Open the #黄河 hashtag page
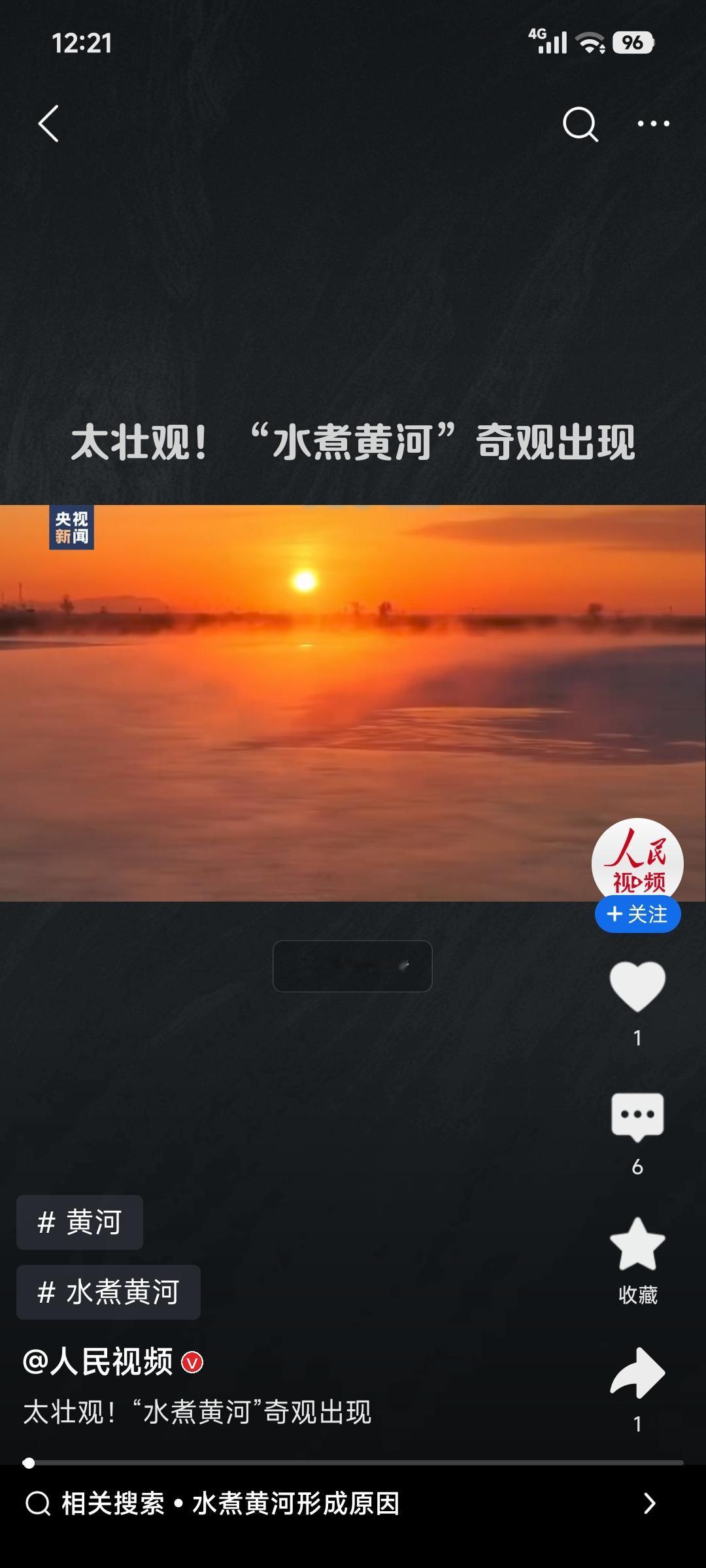 (x=78, y=1222)
